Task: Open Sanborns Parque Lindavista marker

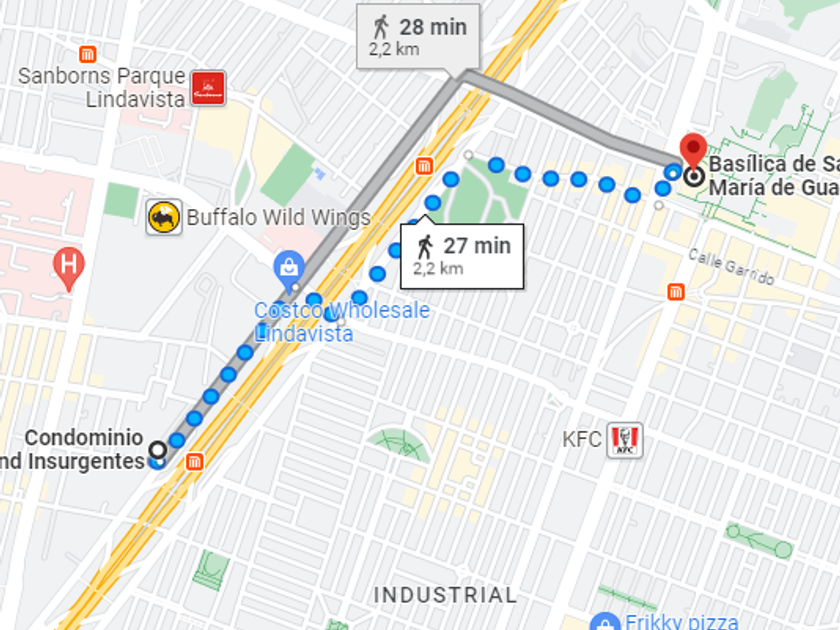Action: tap(208, 88)
